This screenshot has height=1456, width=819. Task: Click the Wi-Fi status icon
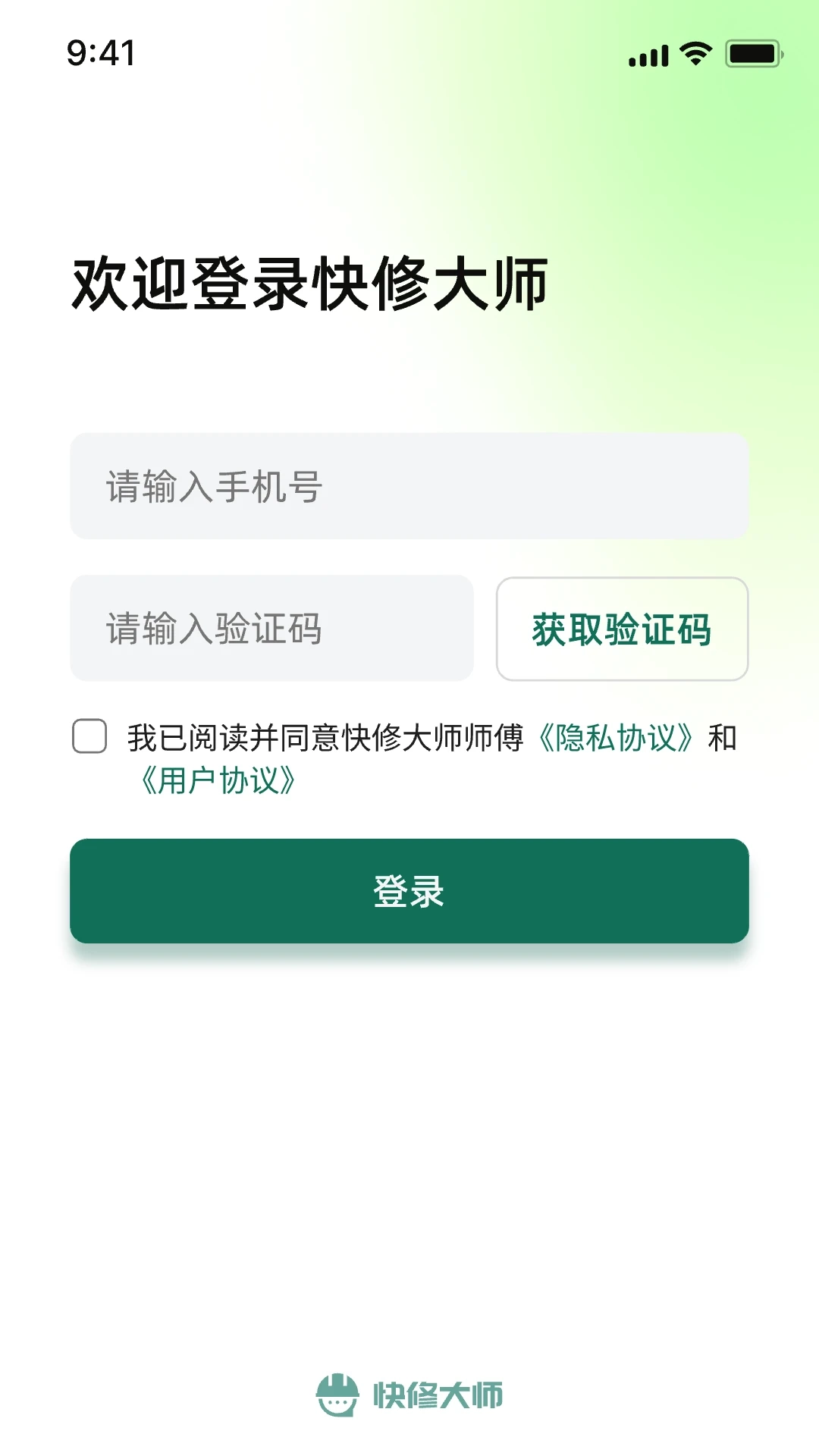pos(692,53)
